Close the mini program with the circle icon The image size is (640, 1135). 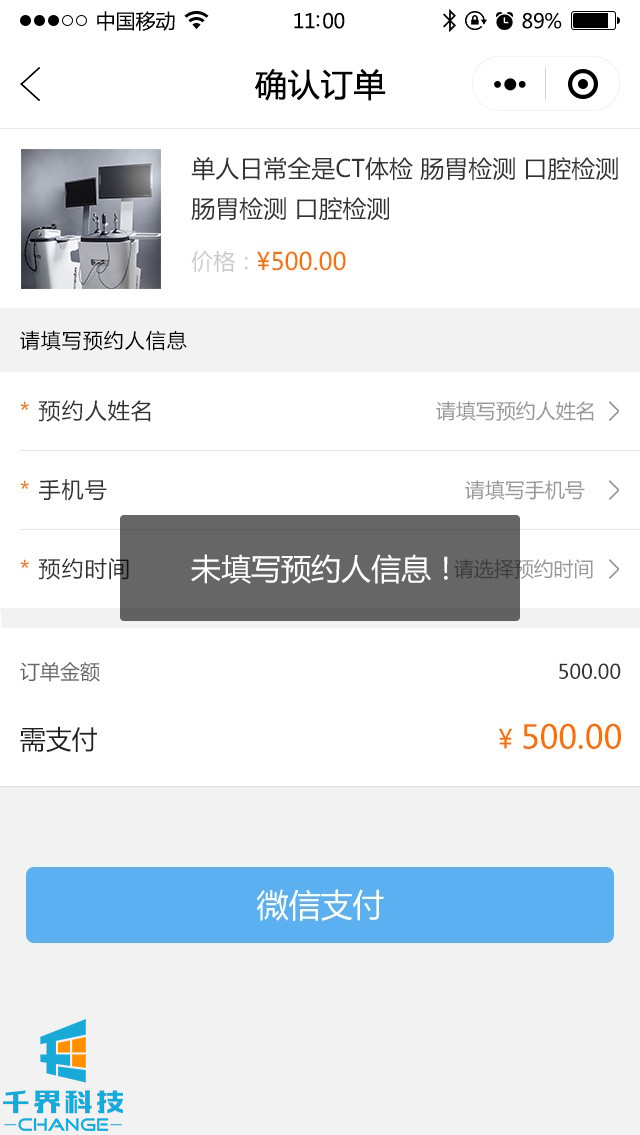tap(582, 85)
